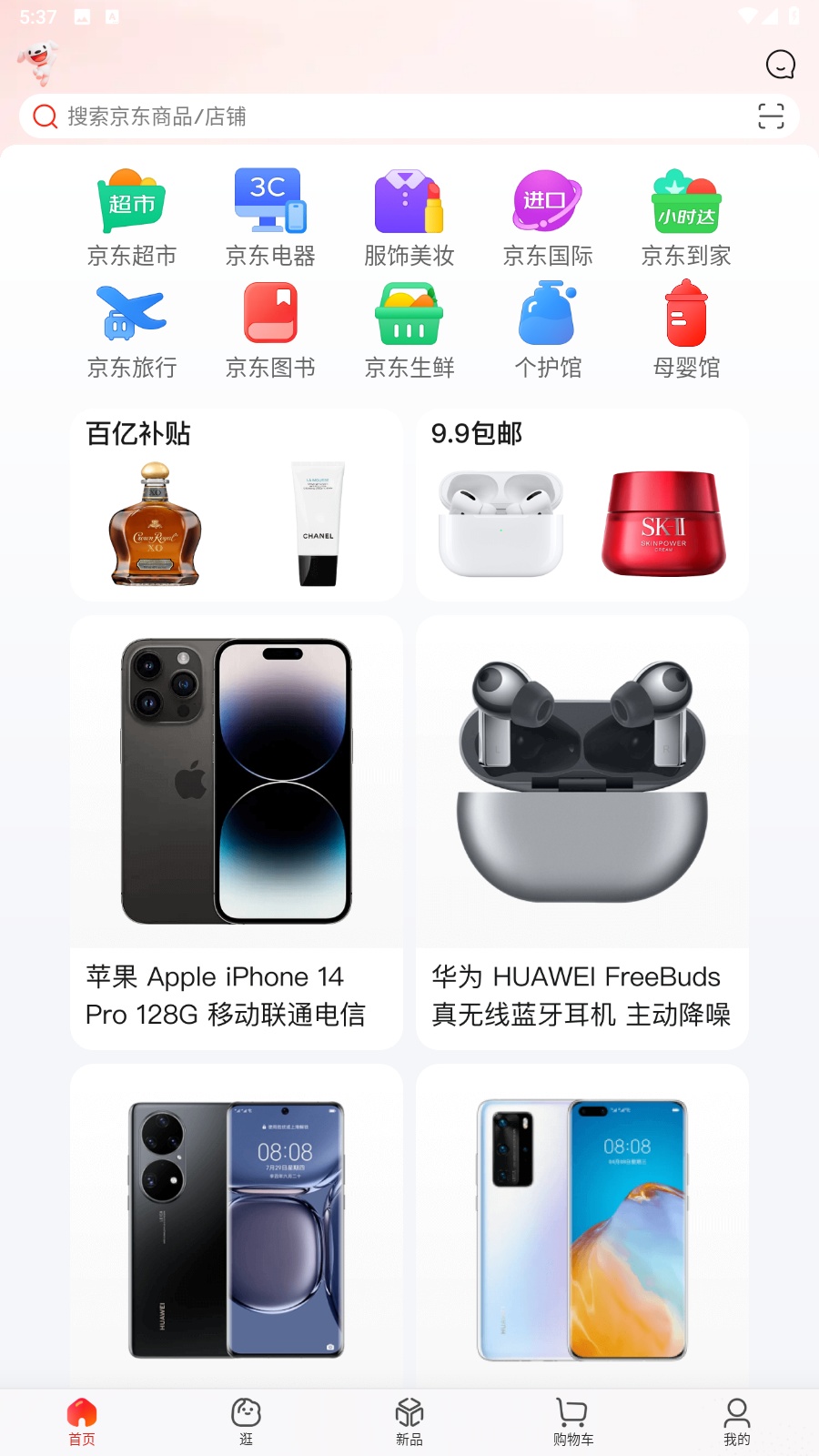Image resolution: width=819 pixels, height=1456 pixels.
Task: Open 京东国际 category
Action: tap(548, 218)
